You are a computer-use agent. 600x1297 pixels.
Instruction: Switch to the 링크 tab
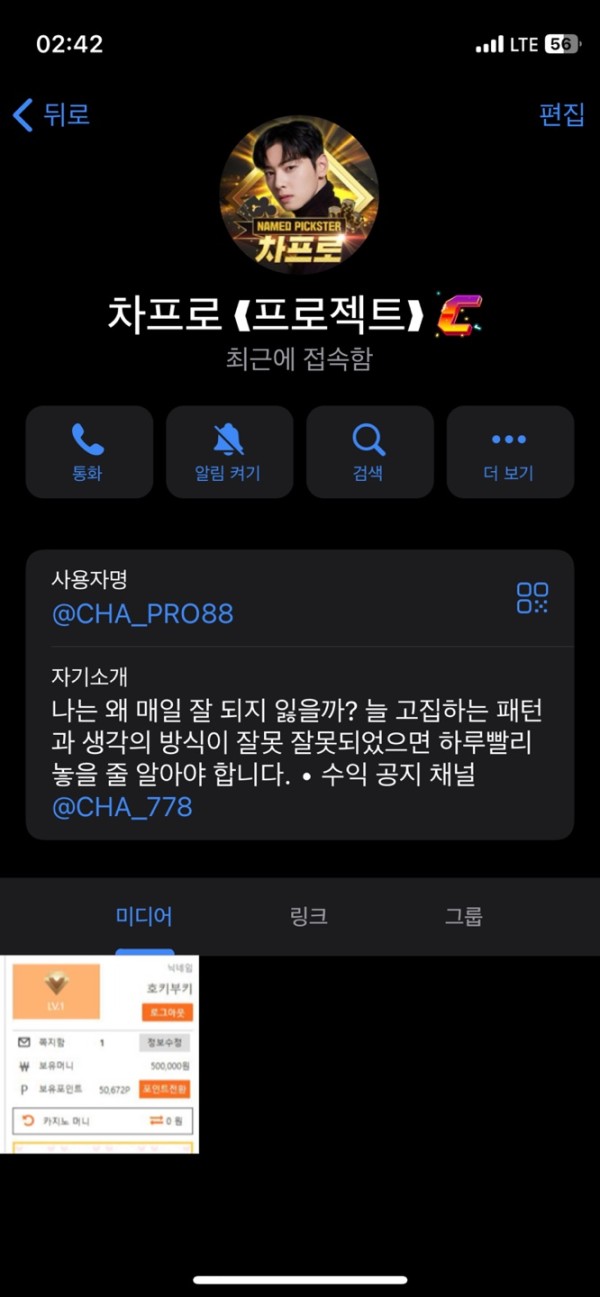[x=306, y=916]
